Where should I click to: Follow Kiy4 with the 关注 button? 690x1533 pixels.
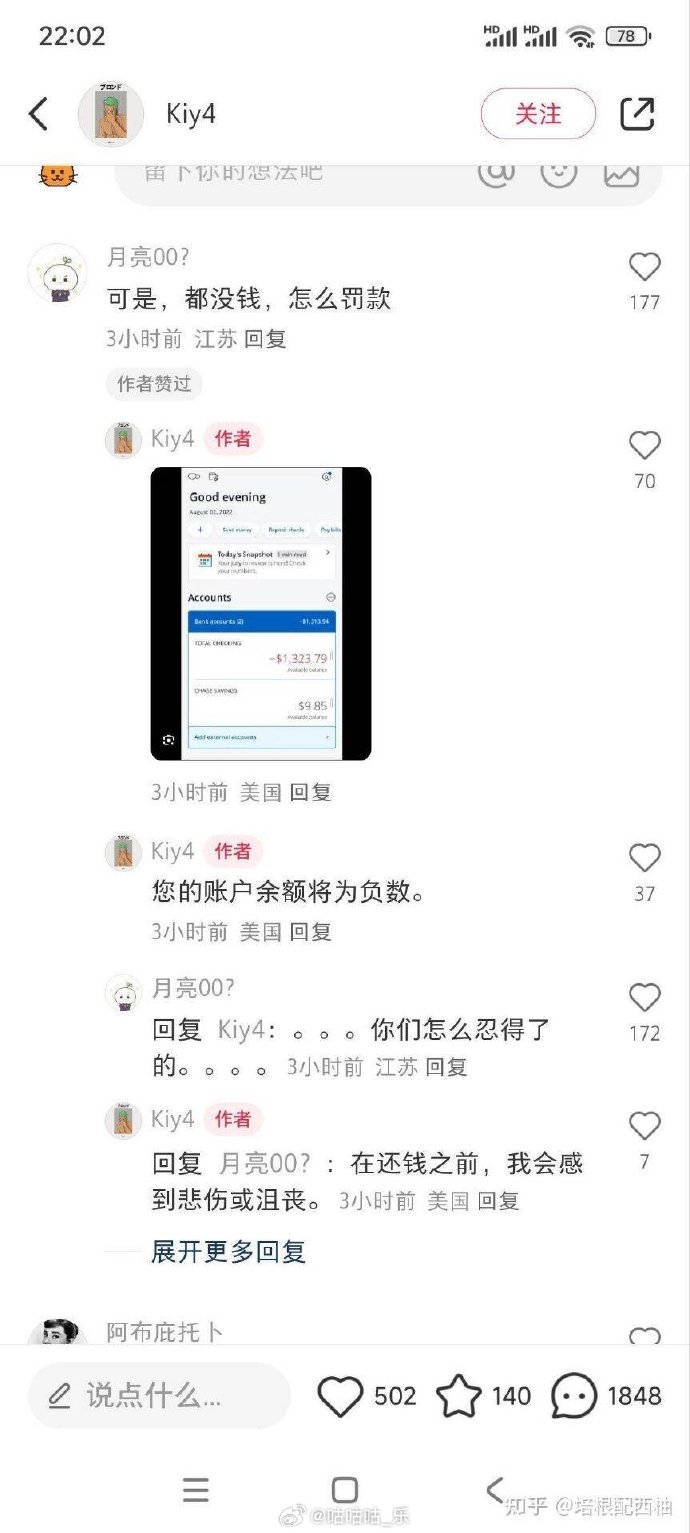point(538,114)
